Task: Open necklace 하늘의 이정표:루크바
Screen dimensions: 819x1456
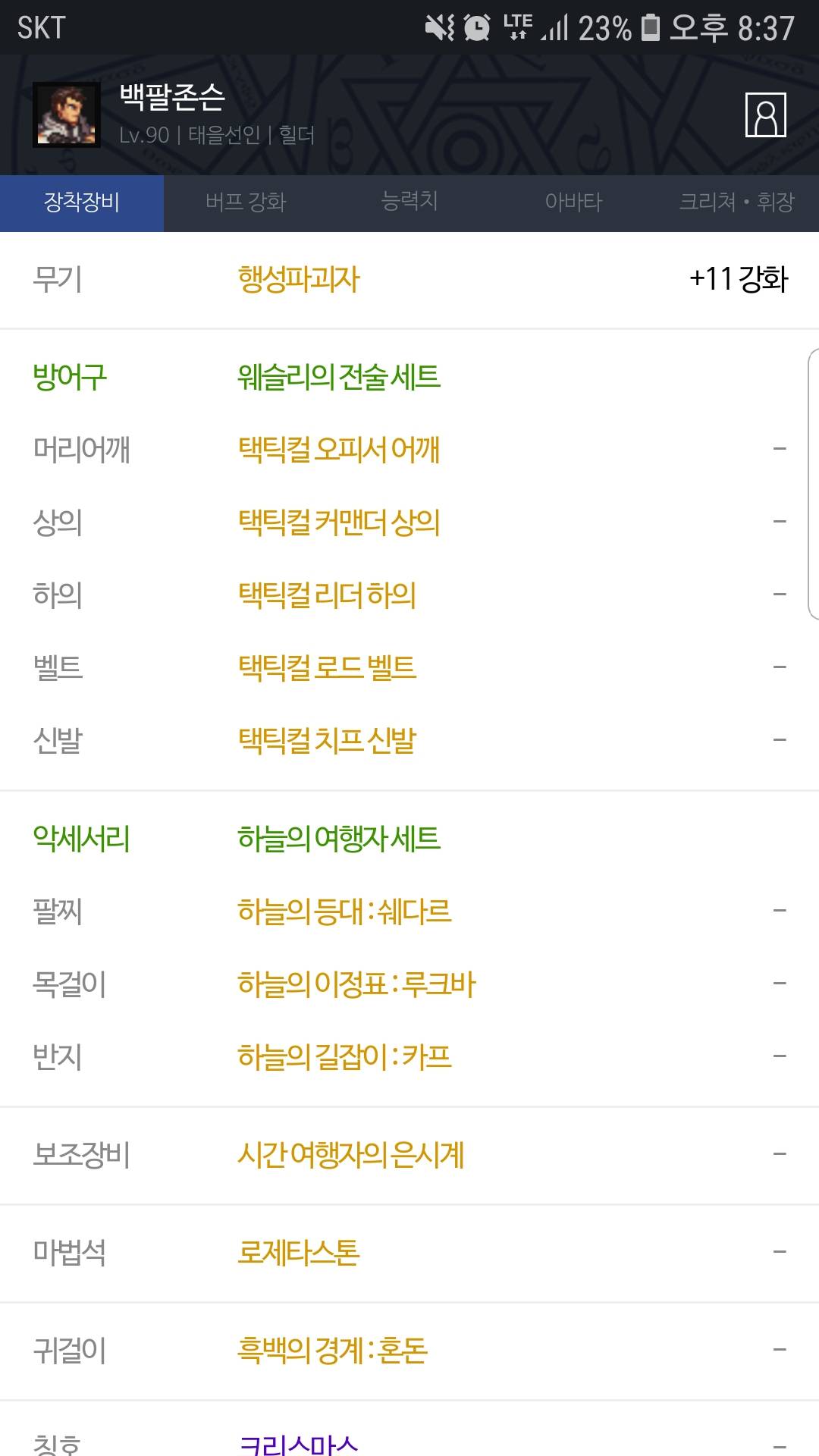Action: tap(356, 984)
